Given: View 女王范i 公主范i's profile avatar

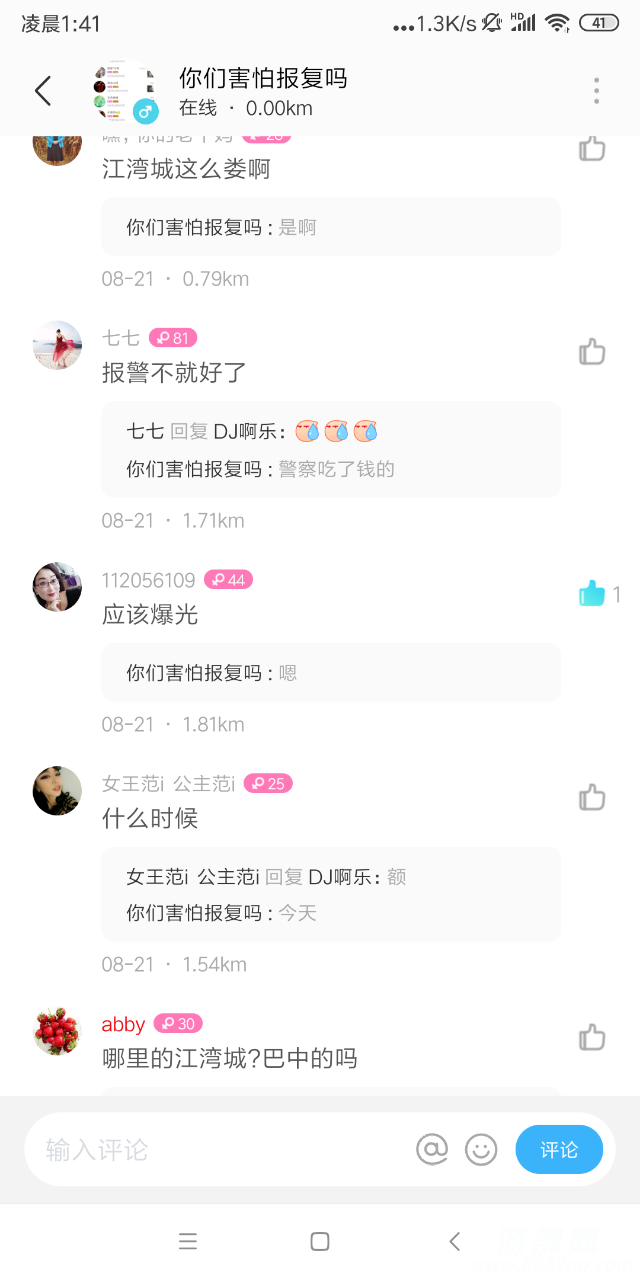Looking at the screenshot, I should [57, 791].
